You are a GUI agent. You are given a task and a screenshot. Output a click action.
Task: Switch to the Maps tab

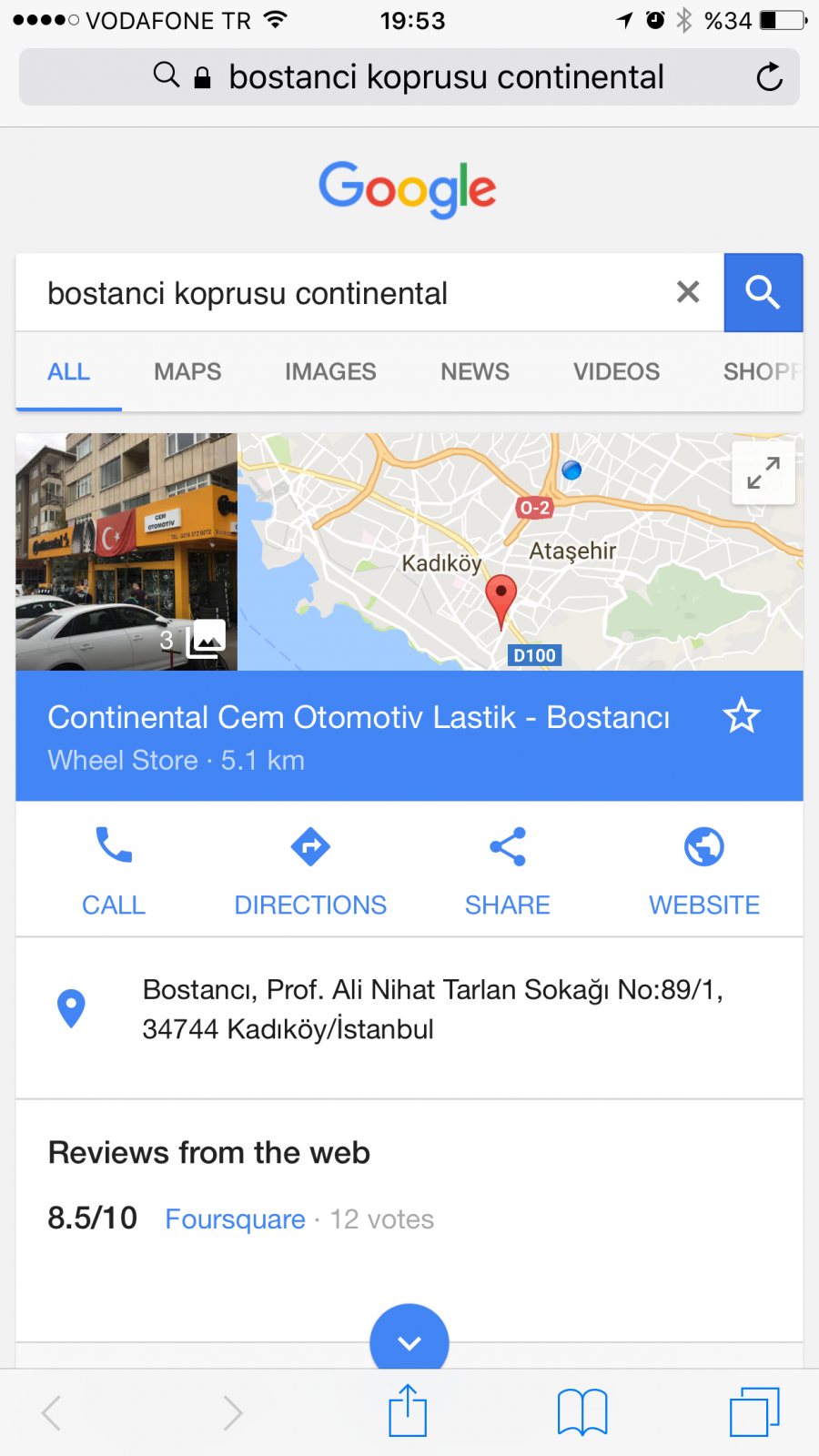[x=187, y=371]
